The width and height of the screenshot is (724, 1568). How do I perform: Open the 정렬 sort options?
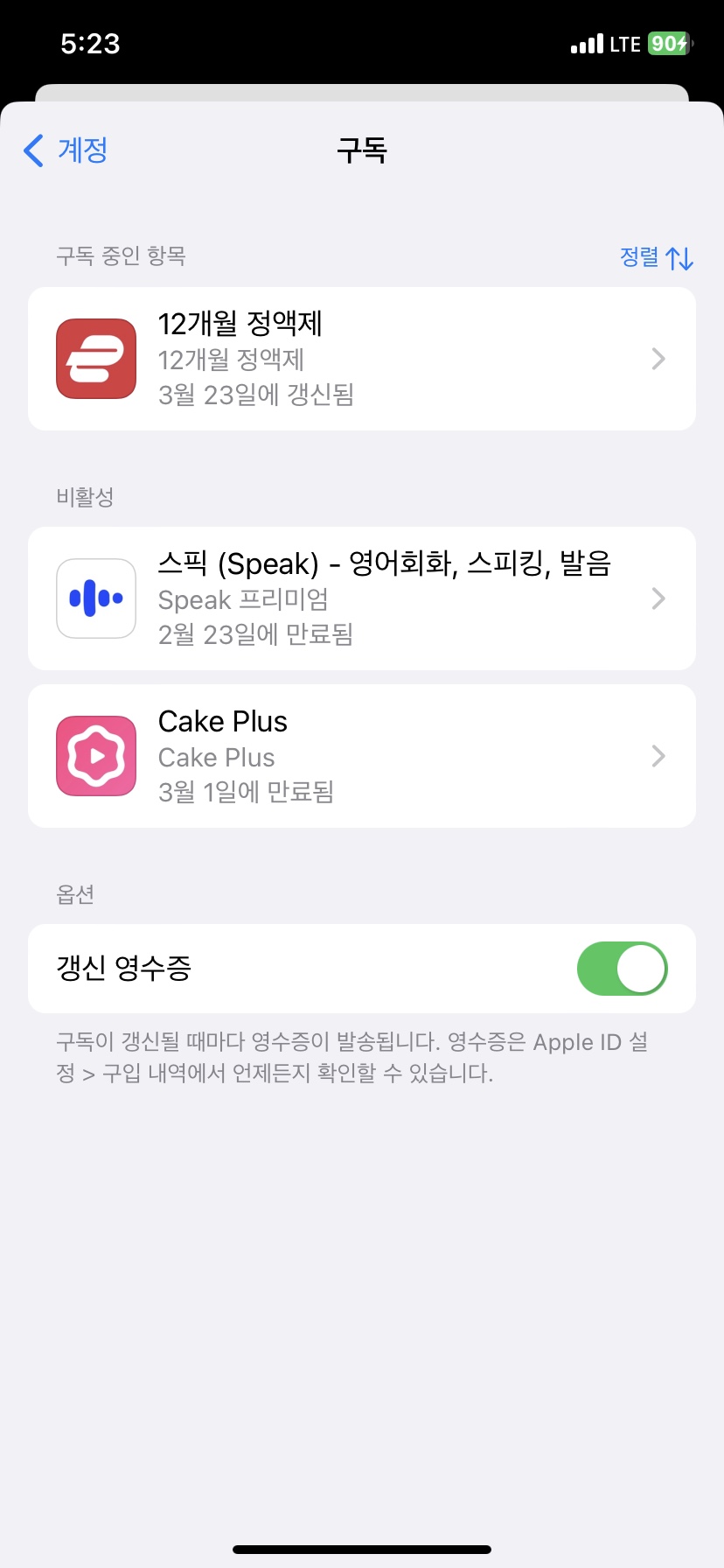656,257
